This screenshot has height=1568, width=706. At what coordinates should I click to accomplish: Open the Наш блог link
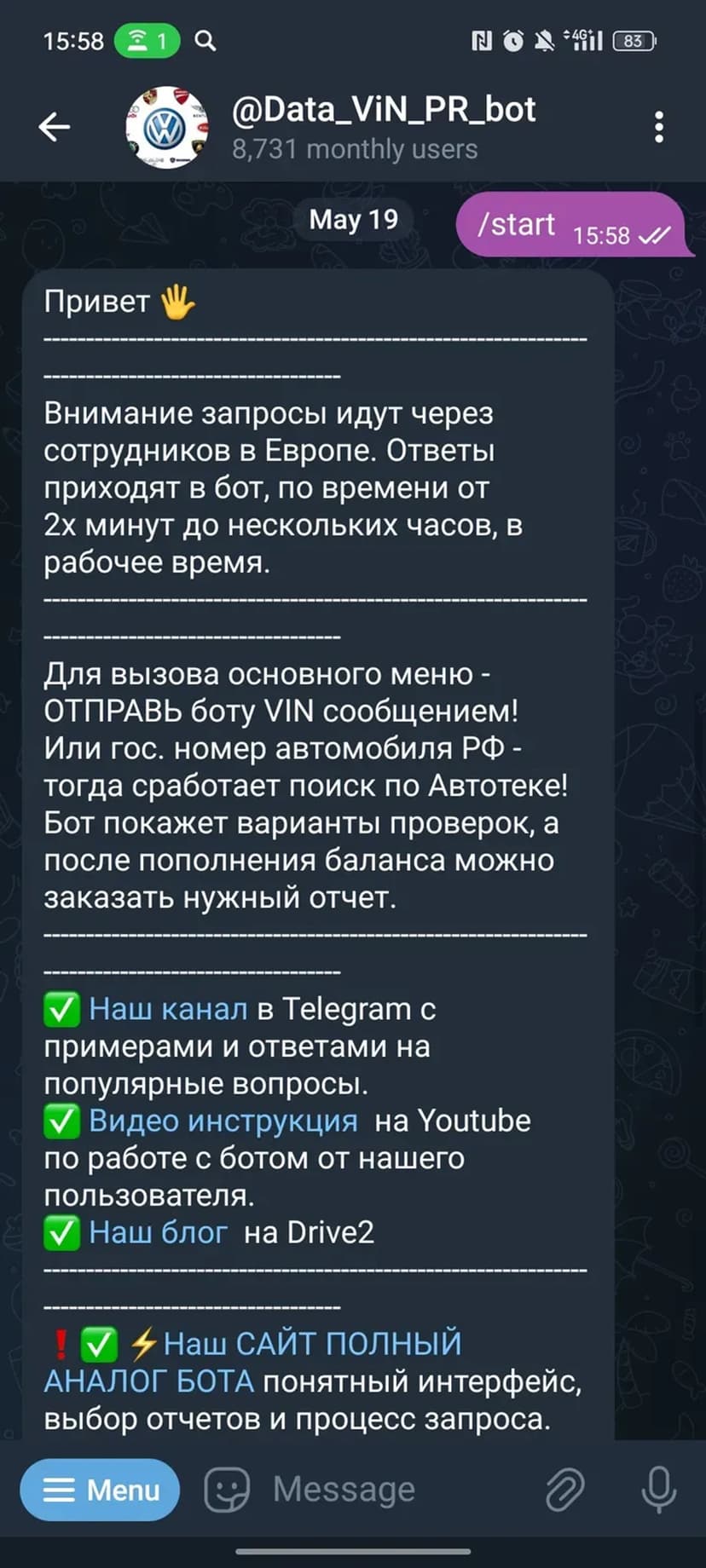(x=158, y=1232)
